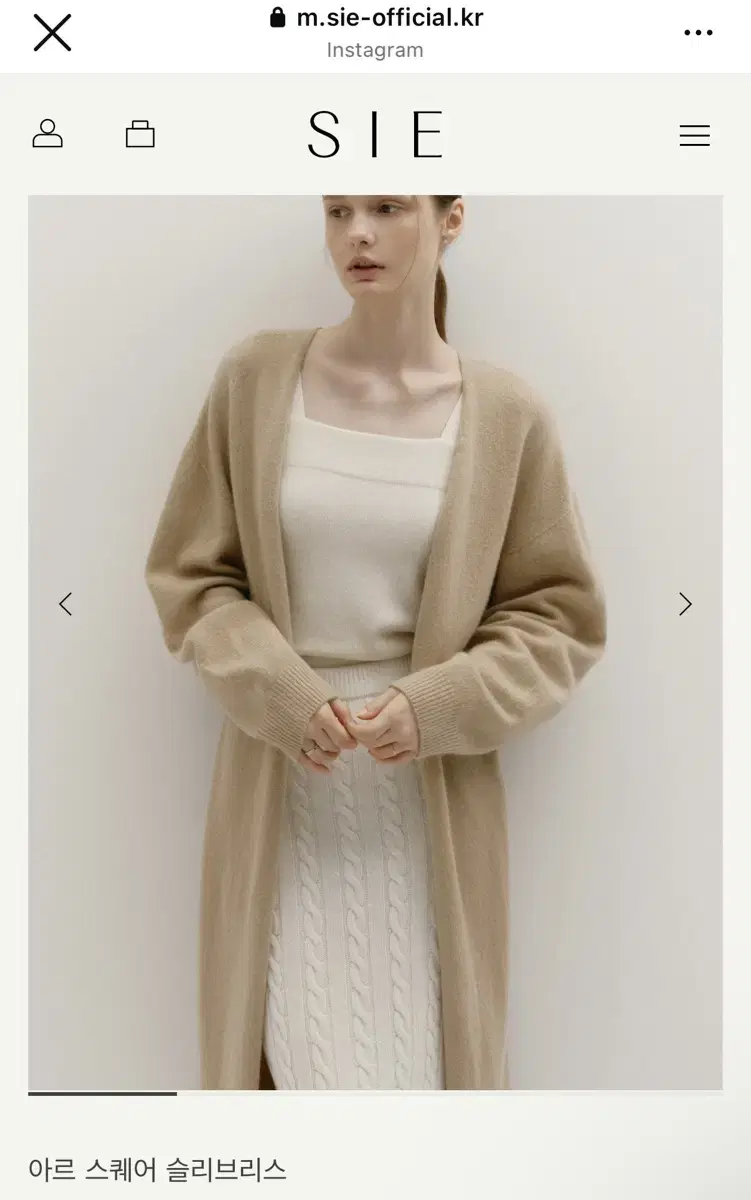Close the in-app browser with the X icon
The width and height of the screenshot is (751, 1200).
pyautogui.click(x=51, y=32)
